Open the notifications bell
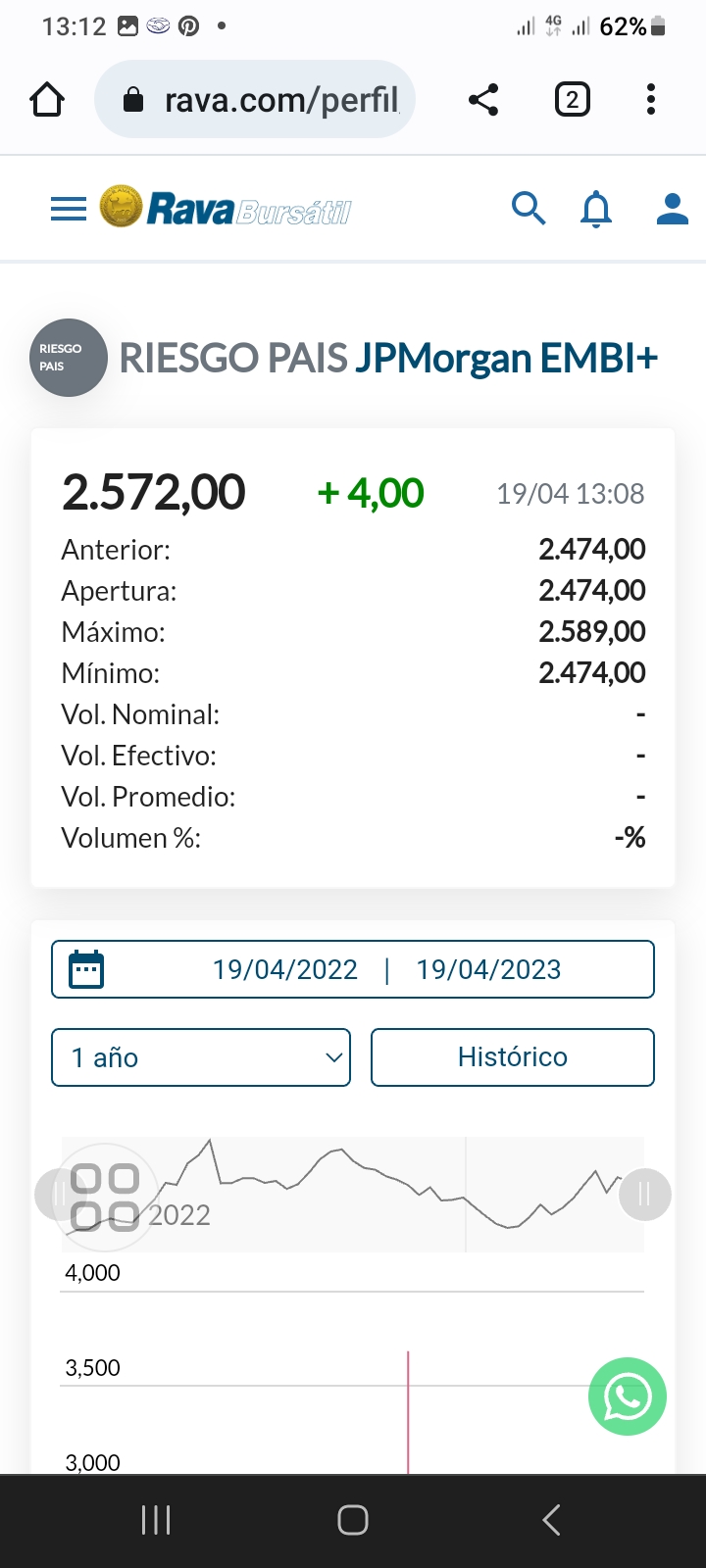The image size is (706, 1568). [596, 209]
